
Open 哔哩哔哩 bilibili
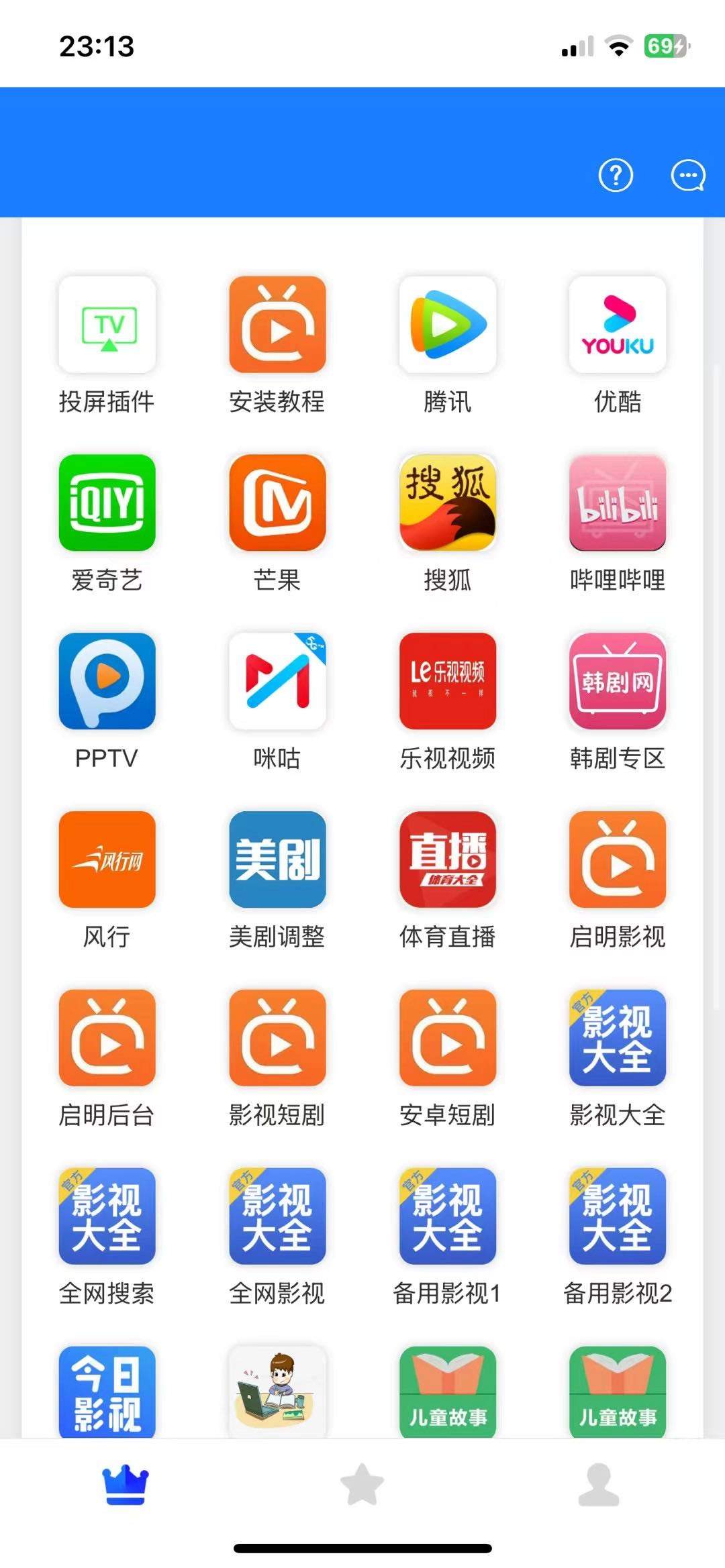(618, 503)
